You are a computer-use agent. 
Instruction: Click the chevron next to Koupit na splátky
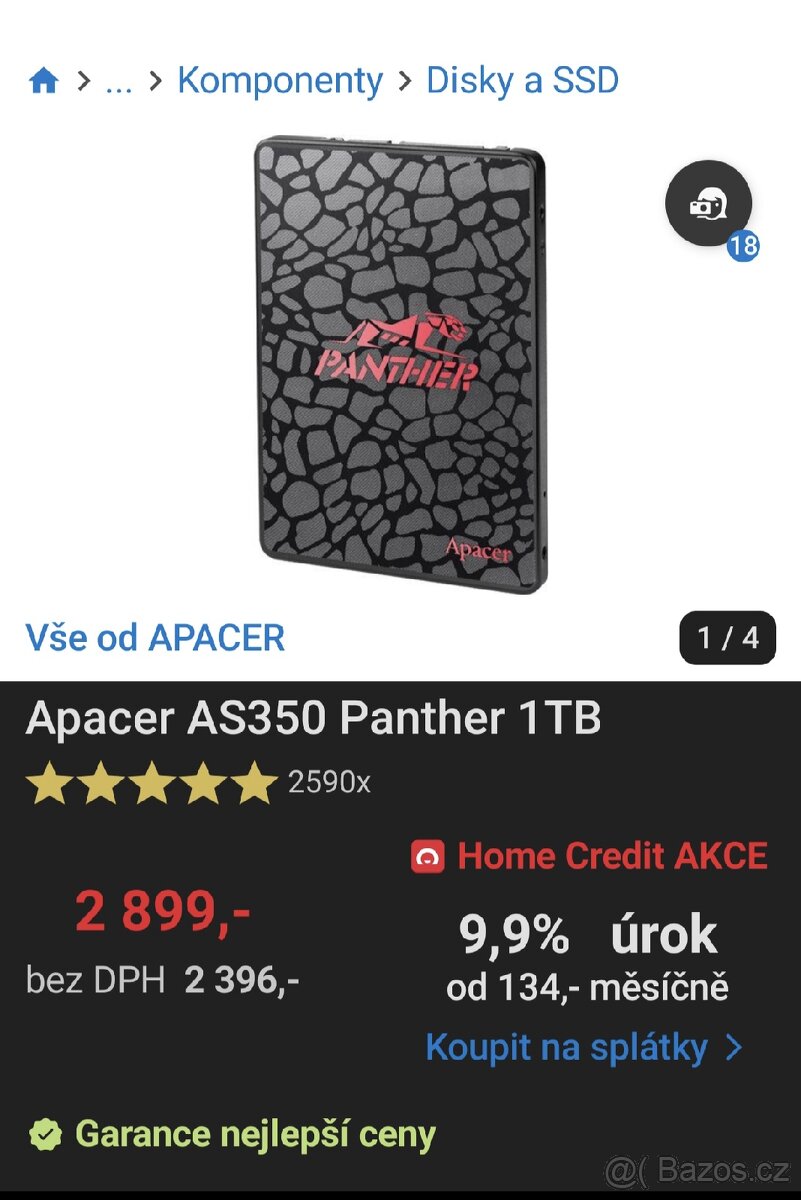[x=733, y=1047]
